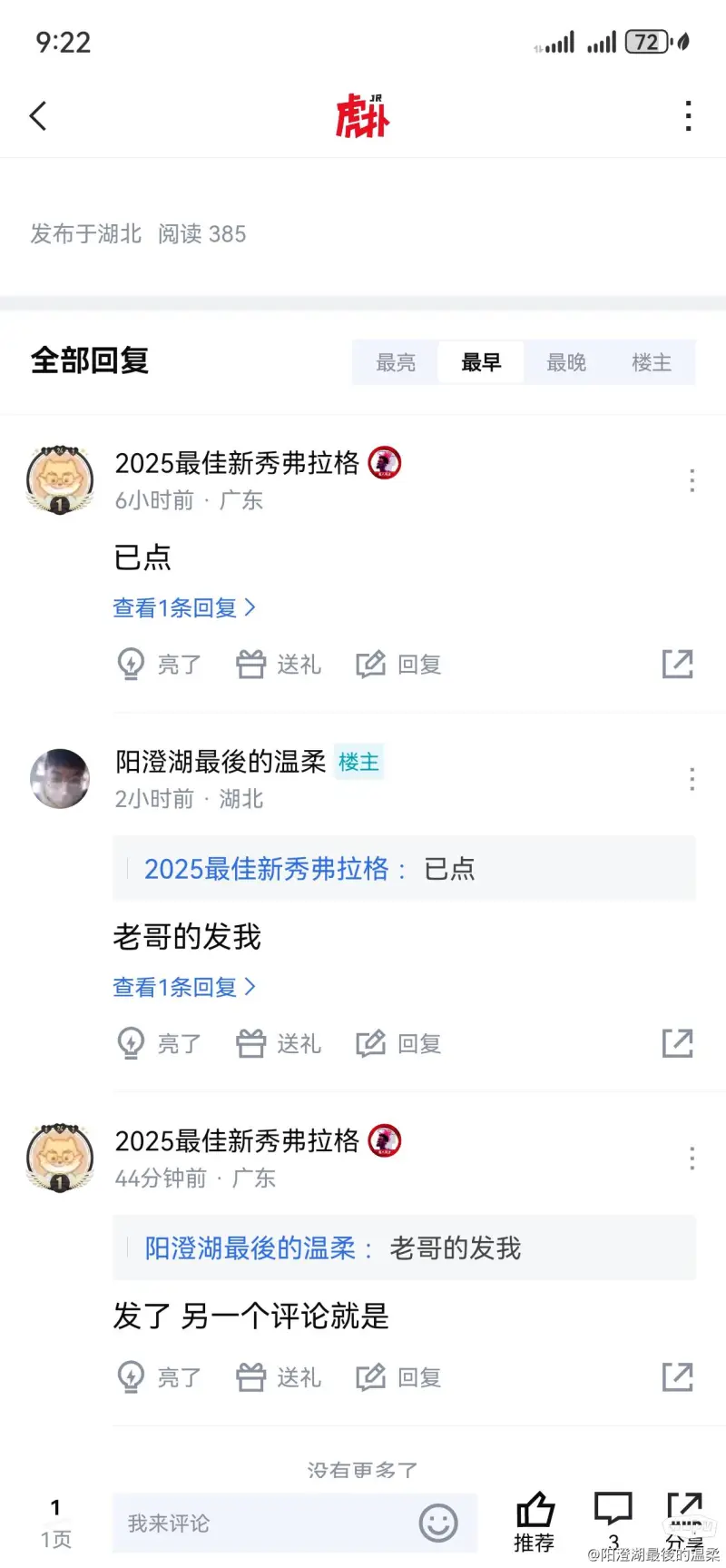Share the 老哥的发我 comment
The height and width of the screenshot is (1568, 726).
pyautogui.click(x=677, y=1044)
